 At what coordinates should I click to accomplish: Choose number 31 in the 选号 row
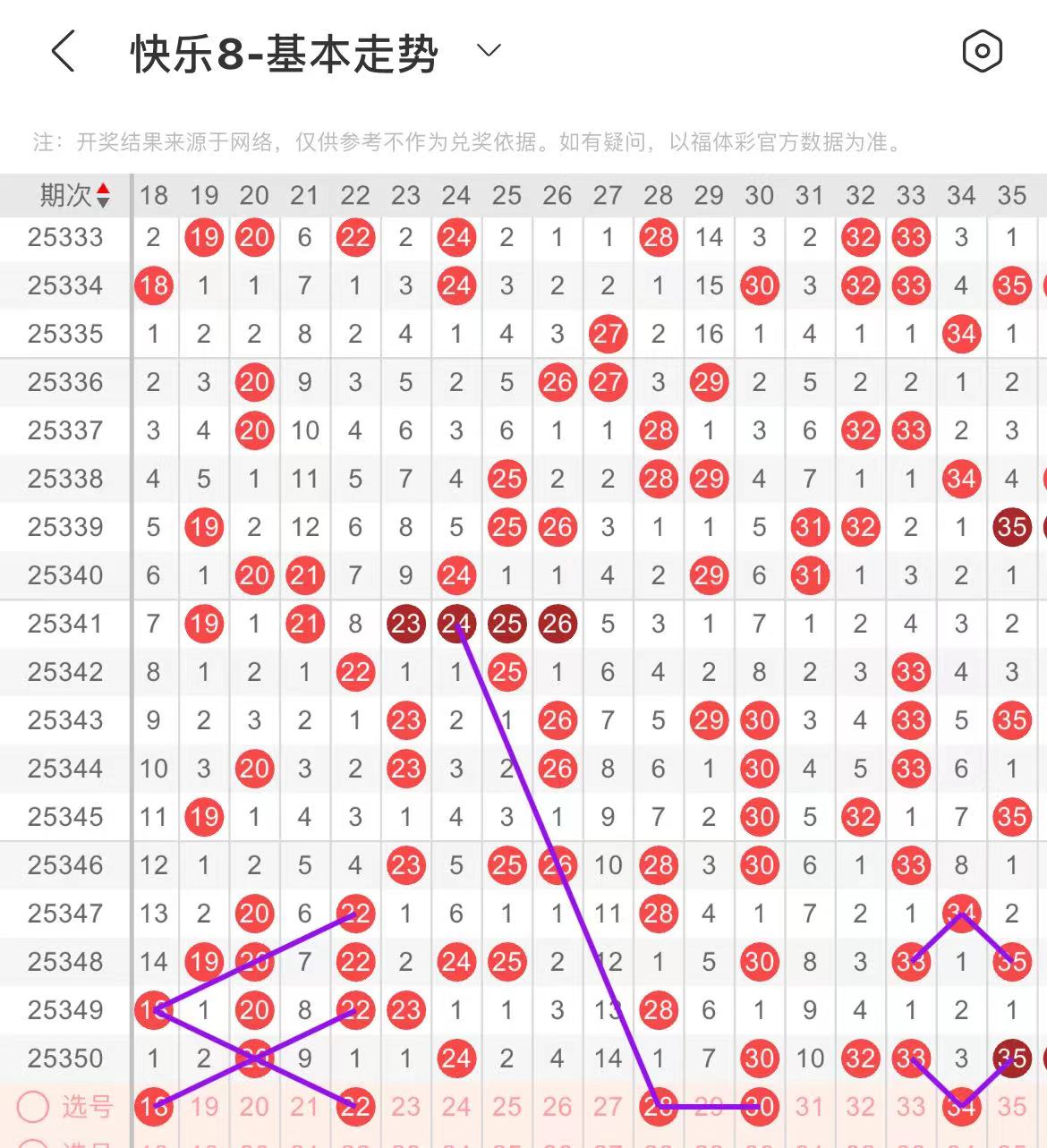[x=810, y=1107]
